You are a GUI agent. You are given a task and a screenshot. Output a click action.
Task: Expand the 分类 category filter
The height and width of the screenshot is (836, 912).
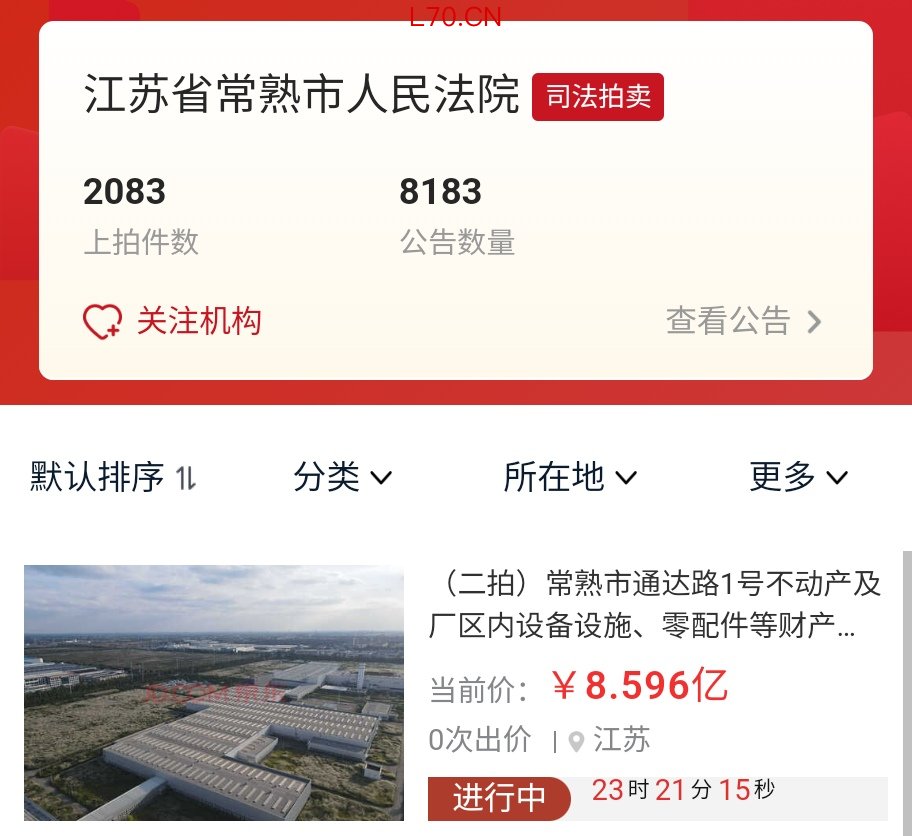(x=341, y=478)
